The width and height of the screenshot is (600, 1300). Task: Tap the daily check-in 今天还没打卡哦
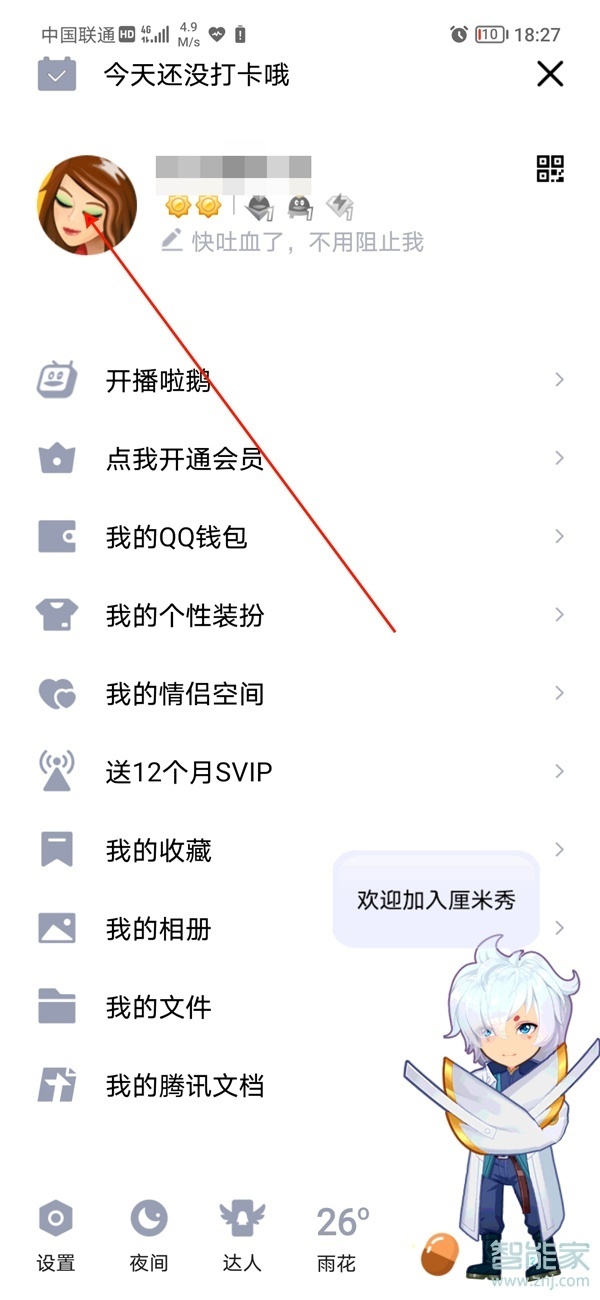(196, 75)
